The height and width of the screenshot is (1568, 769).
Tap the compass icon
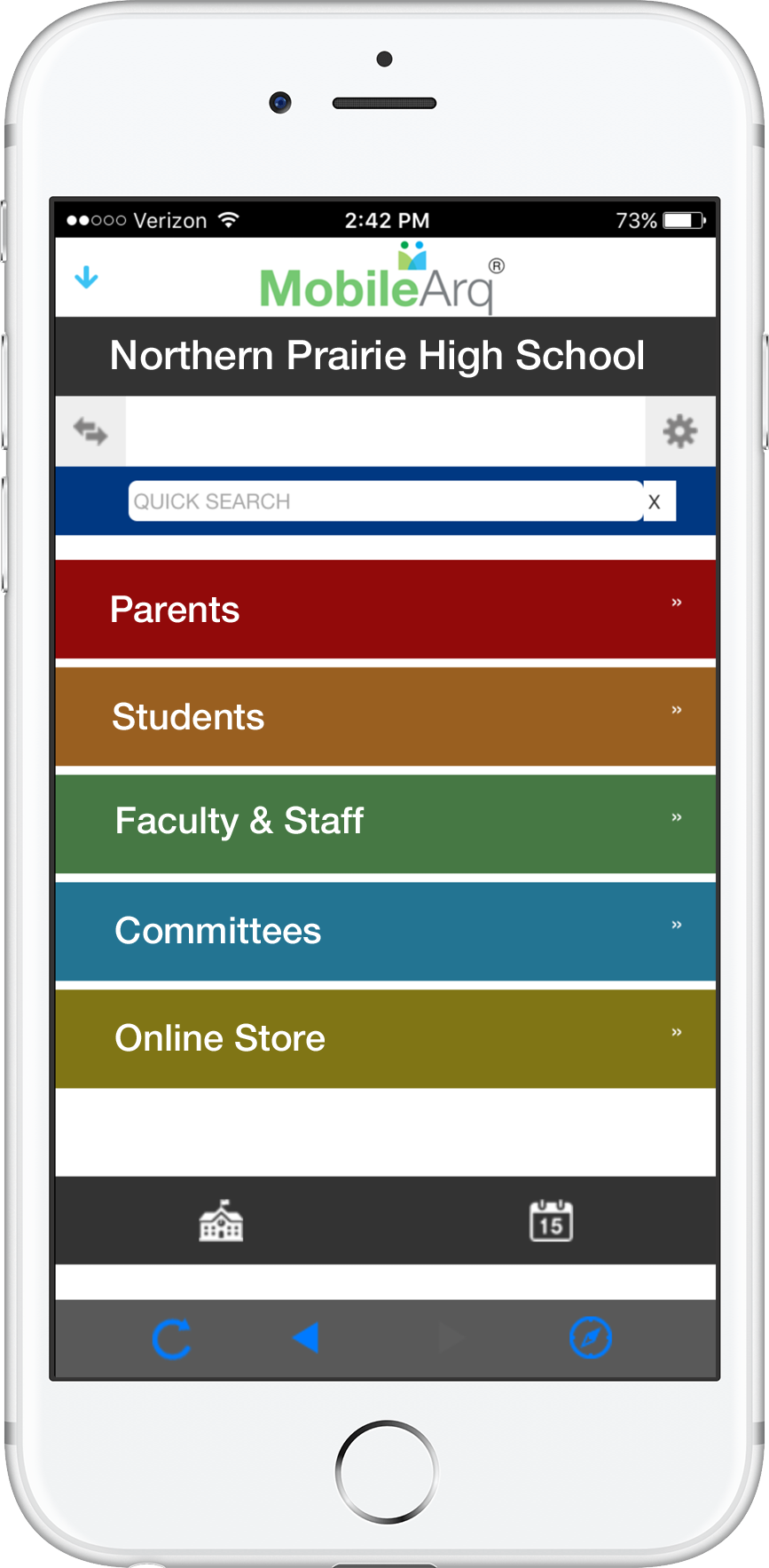590,1338
